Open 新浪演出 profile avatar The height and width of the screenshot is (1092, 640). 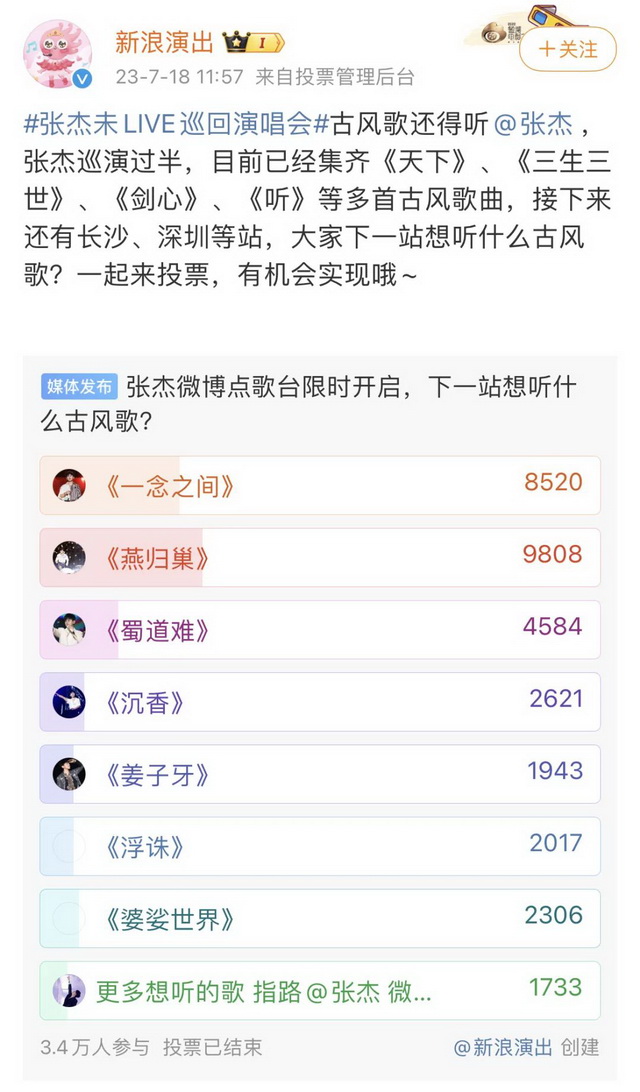click(x=57, y=55)
